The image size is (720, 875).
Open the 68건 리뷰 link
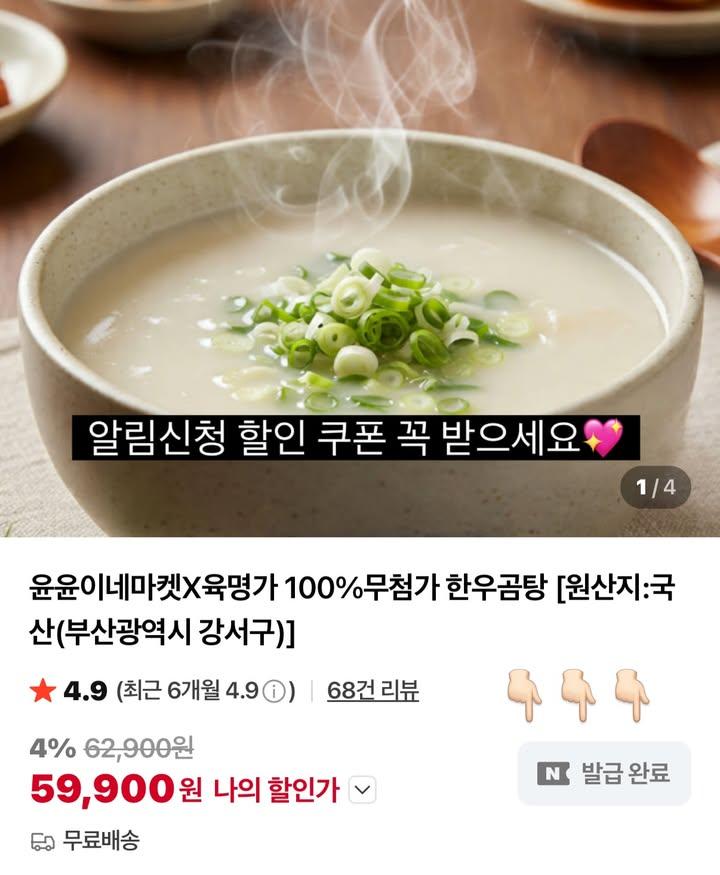click(372, 691)
